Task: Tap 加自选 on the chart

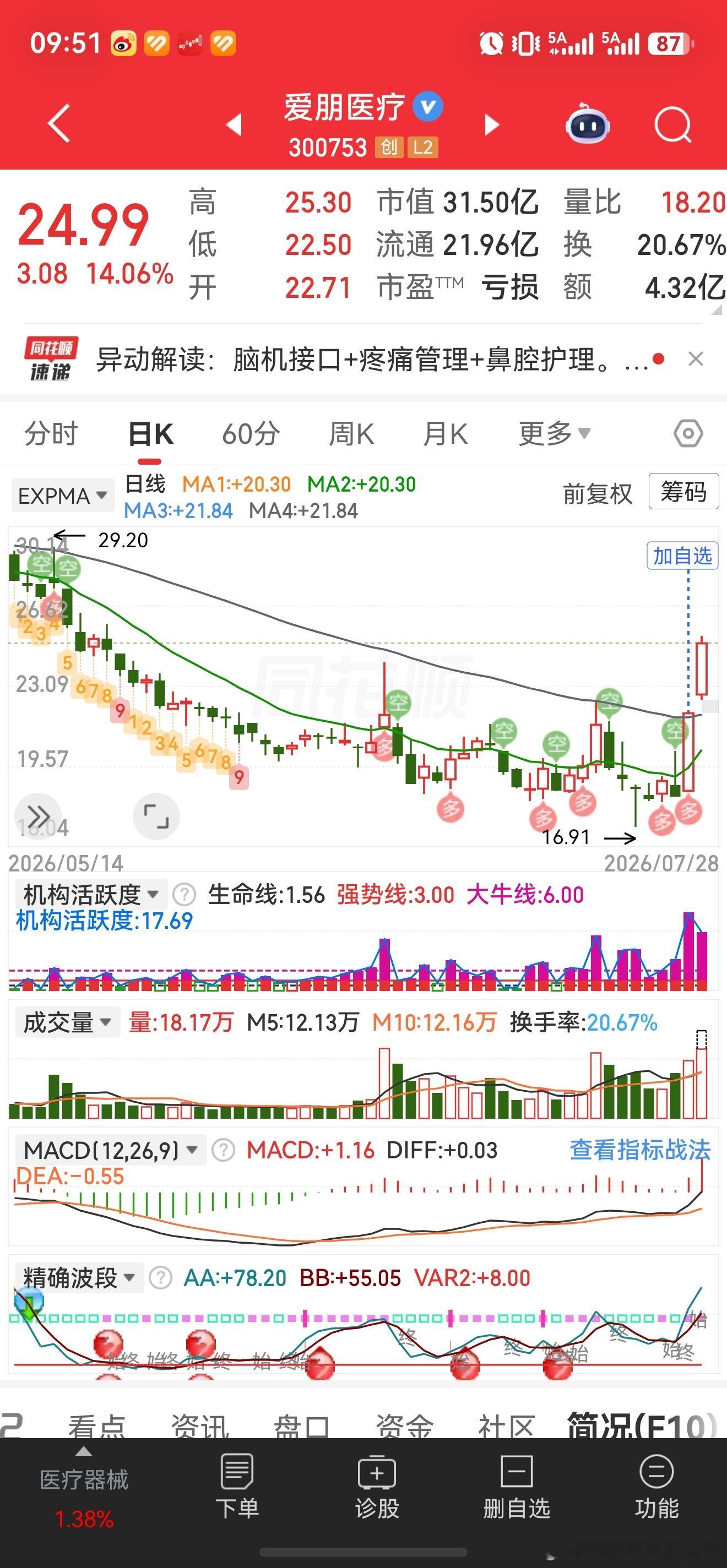Action: tap(682, 556)
